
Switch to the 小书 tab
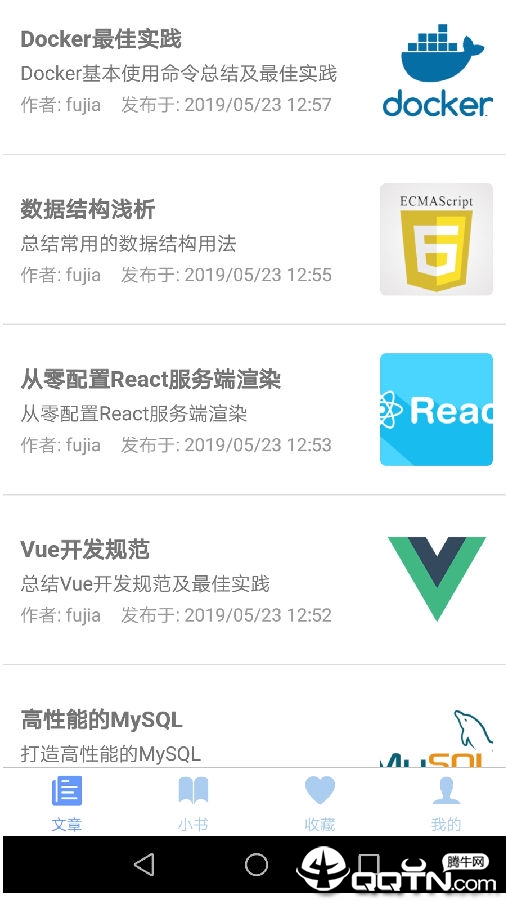193,802
